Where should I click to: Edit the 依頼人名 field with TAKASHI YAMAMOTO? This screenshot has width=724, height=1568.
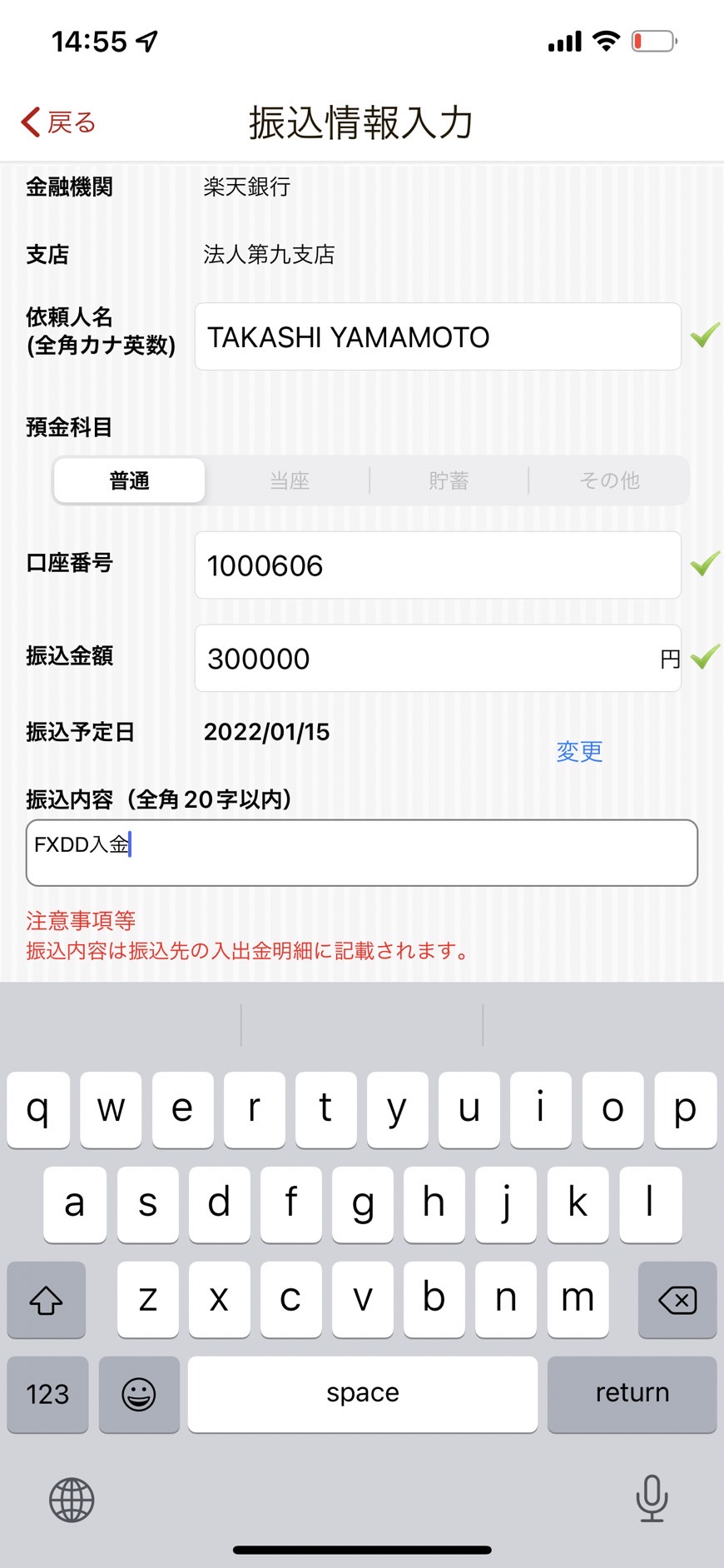pos(438,336)
